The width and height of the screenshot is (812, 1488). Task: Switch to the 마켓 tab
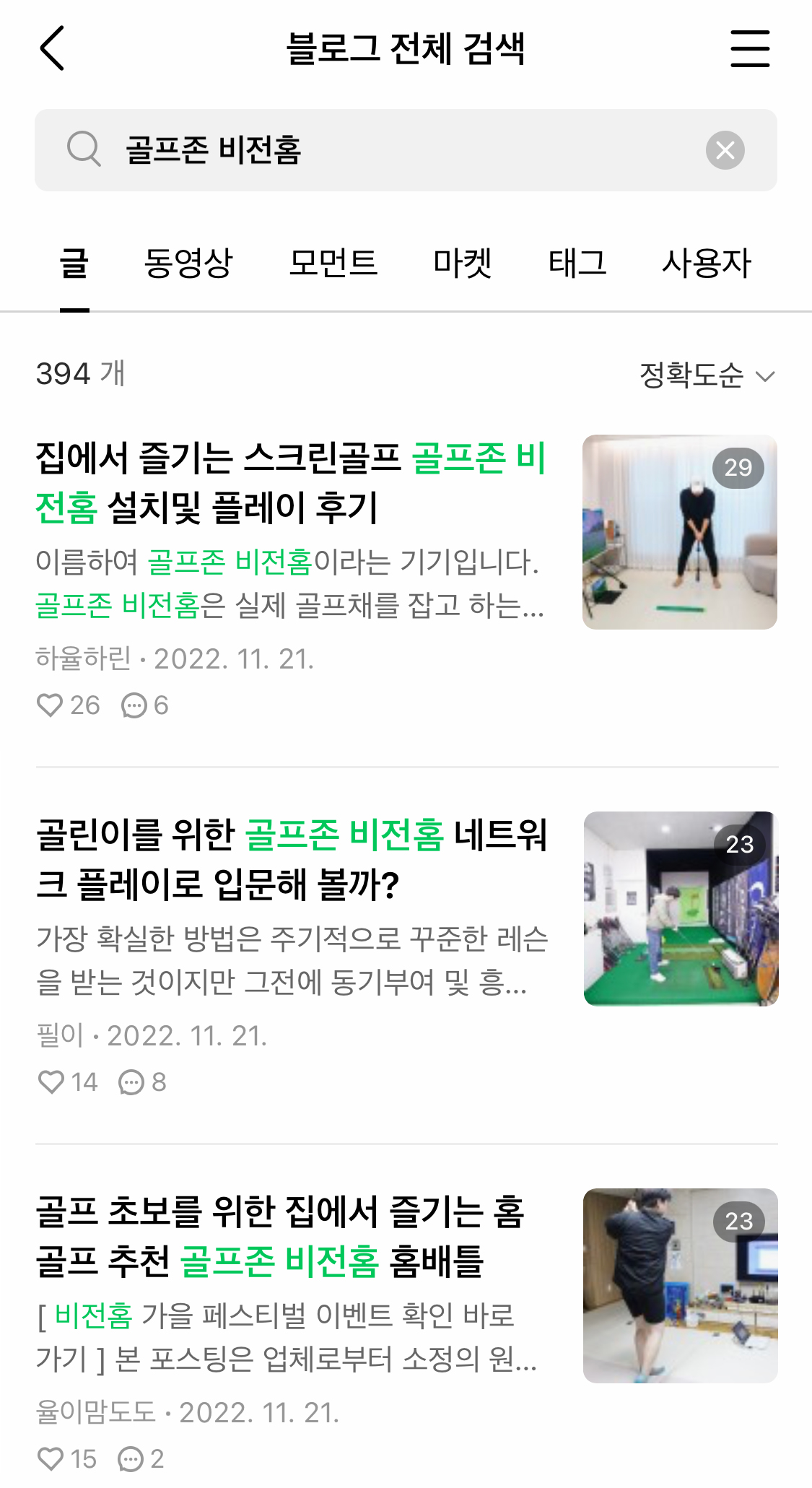463,263
